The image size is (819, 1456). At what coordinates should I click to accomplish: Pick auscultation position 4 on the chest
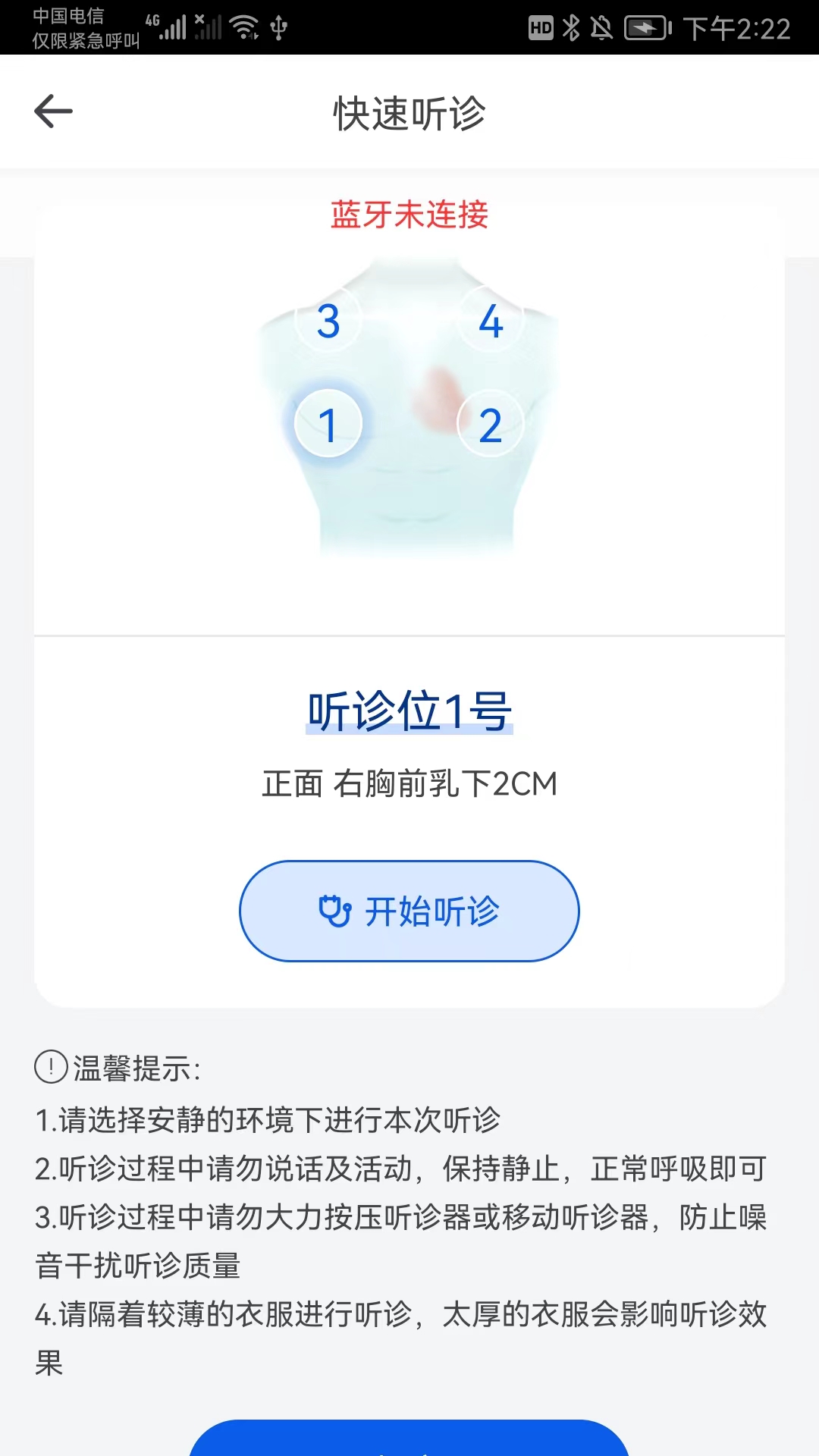pyautogui.click(x=491, y=320)
